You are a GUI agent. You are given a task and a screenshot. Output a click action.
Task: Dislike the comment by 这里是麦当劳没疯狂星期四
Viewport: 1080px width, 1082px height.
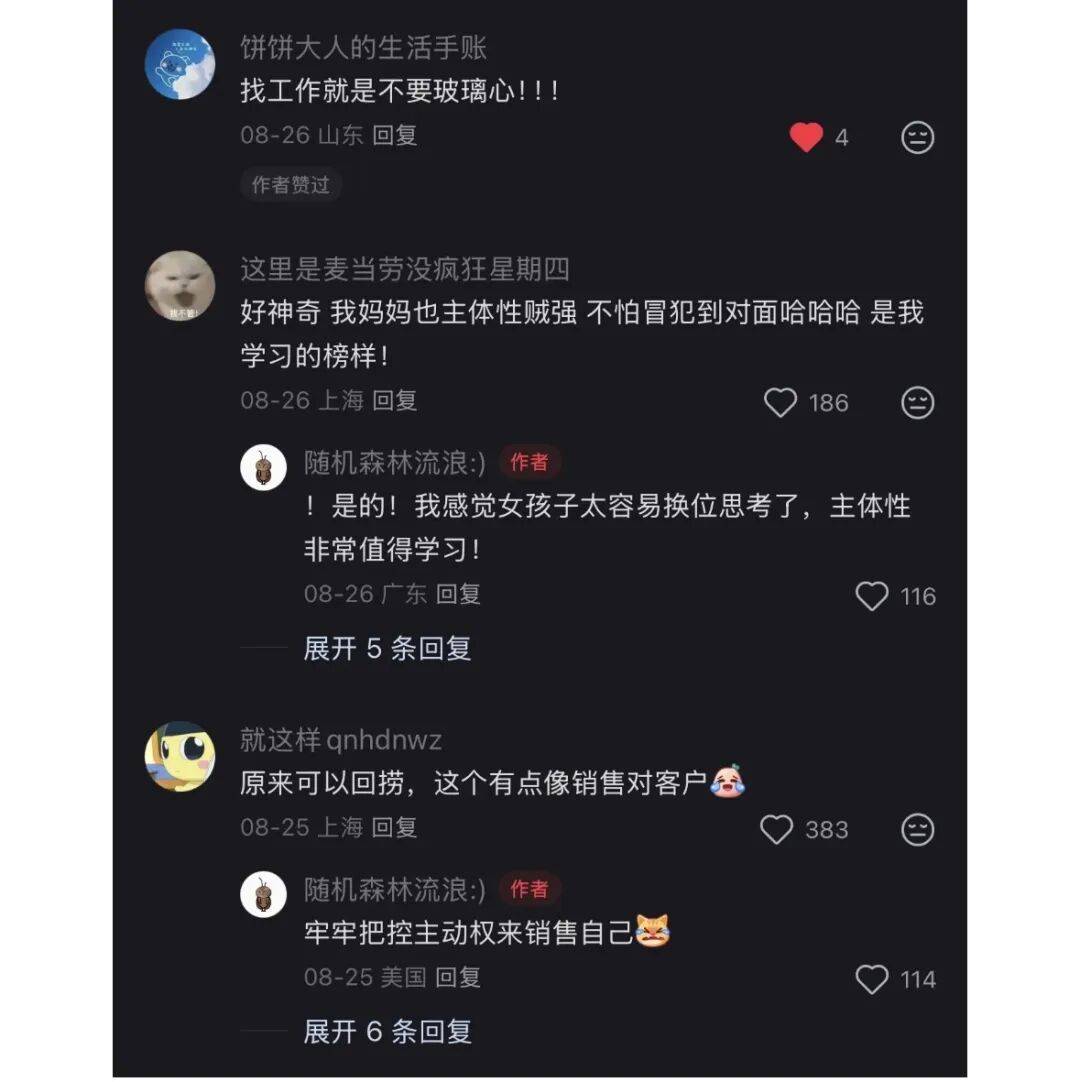[917, 402]
